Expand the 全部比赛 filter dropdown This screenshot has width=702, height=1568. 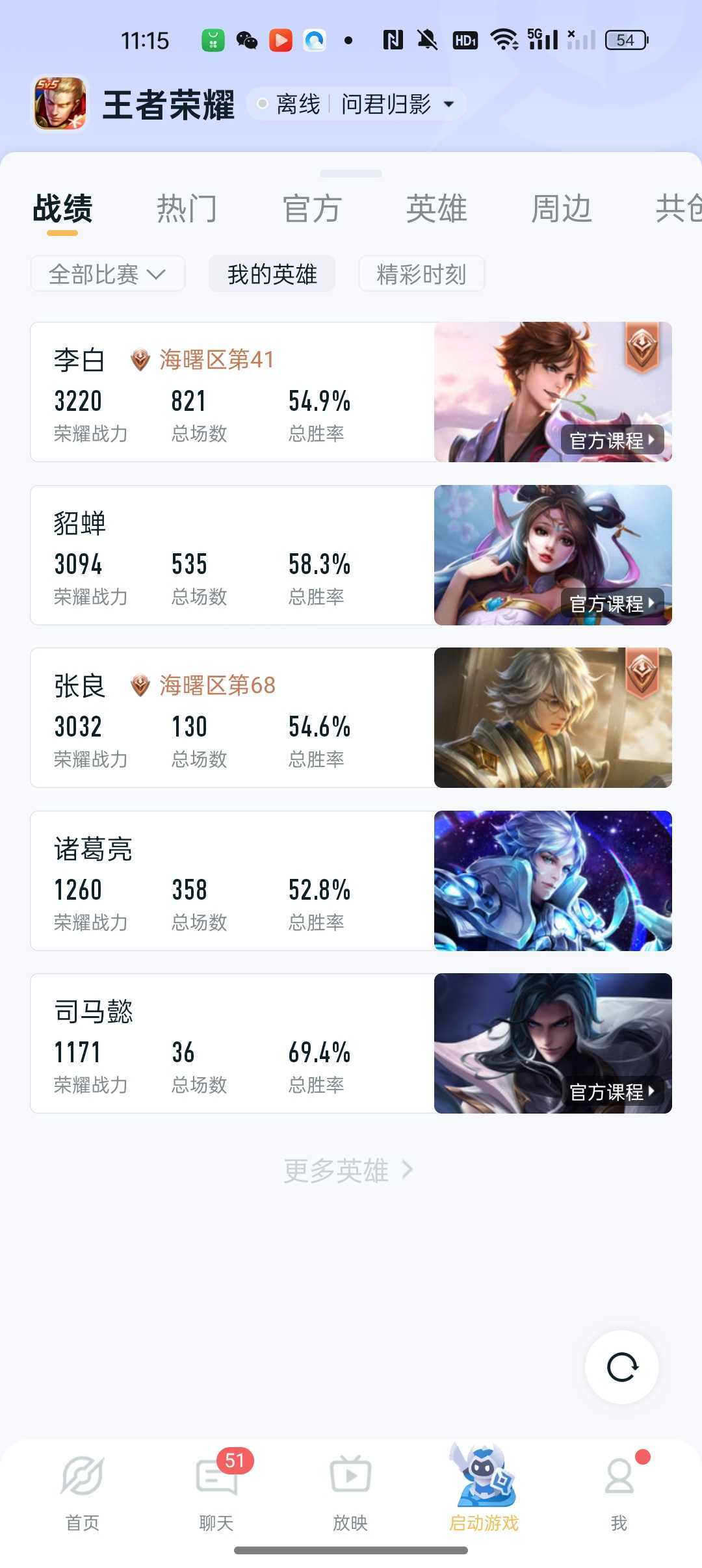108,274
